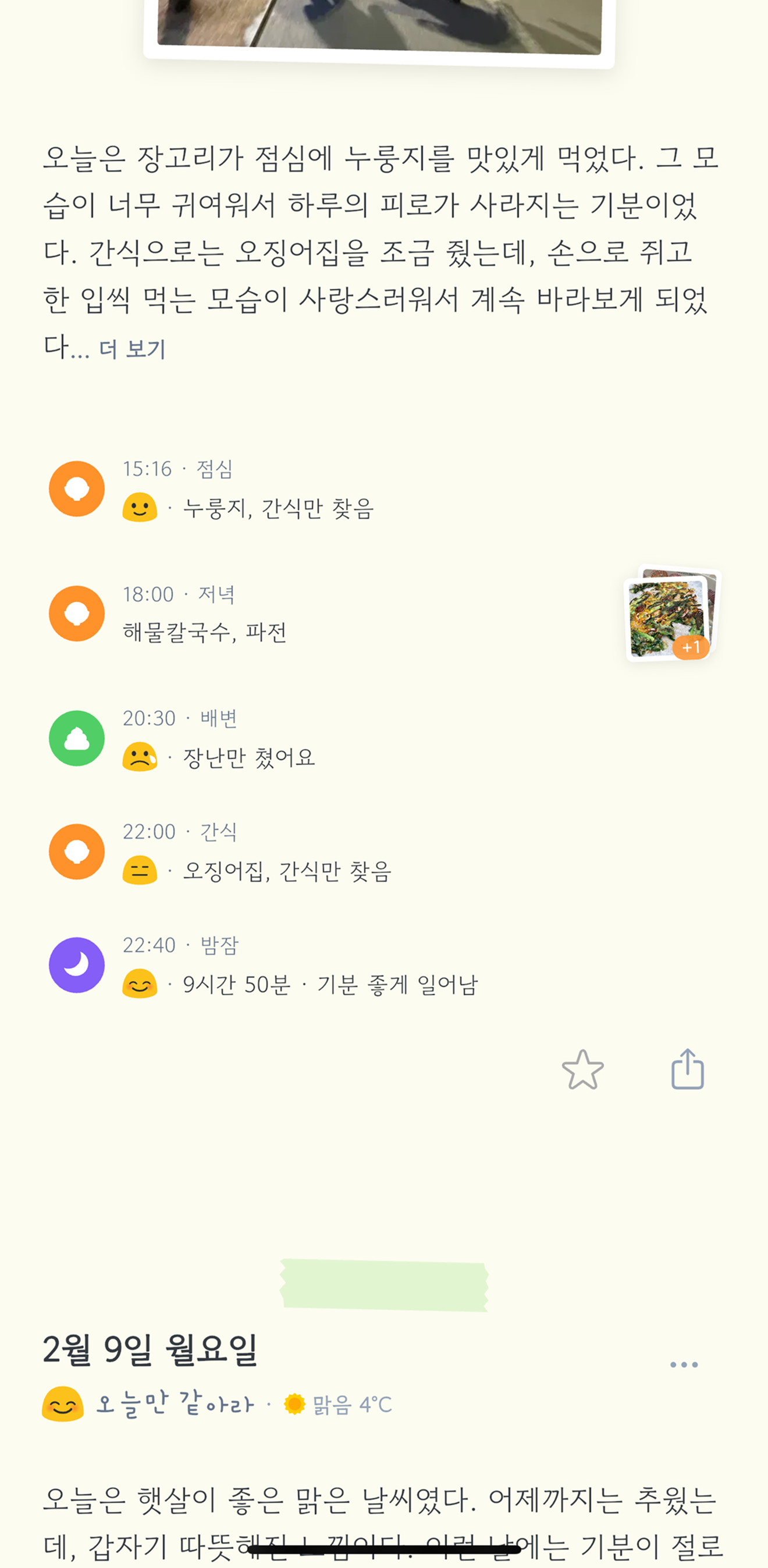Tap the relieved emoji on the sleep record
The width and height of the screenshot is (768, 1568).
pos(141,985)
